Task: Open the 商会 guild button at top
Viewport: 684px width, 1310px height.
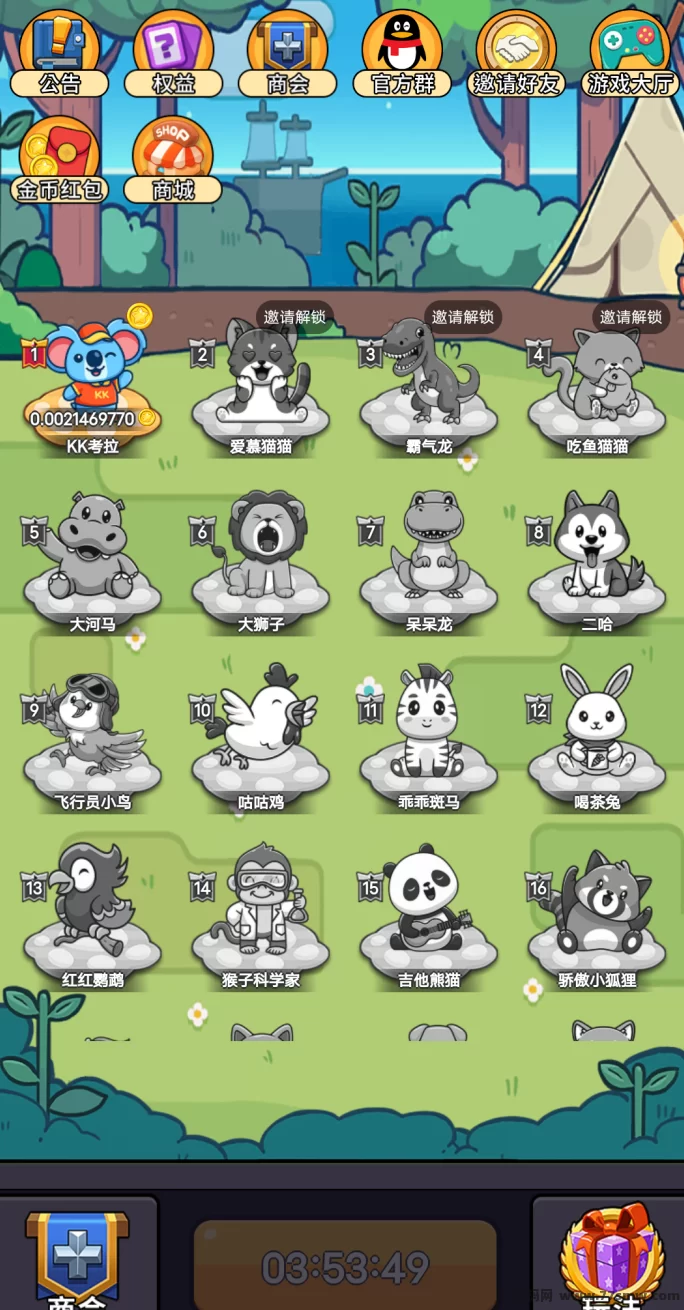Action: coord(288,52)
